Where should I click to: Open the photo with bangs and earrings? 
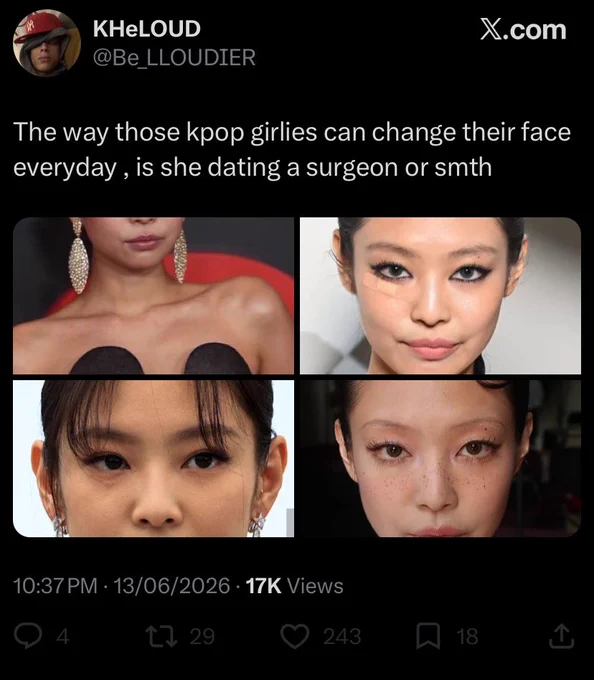click(153, 458)
